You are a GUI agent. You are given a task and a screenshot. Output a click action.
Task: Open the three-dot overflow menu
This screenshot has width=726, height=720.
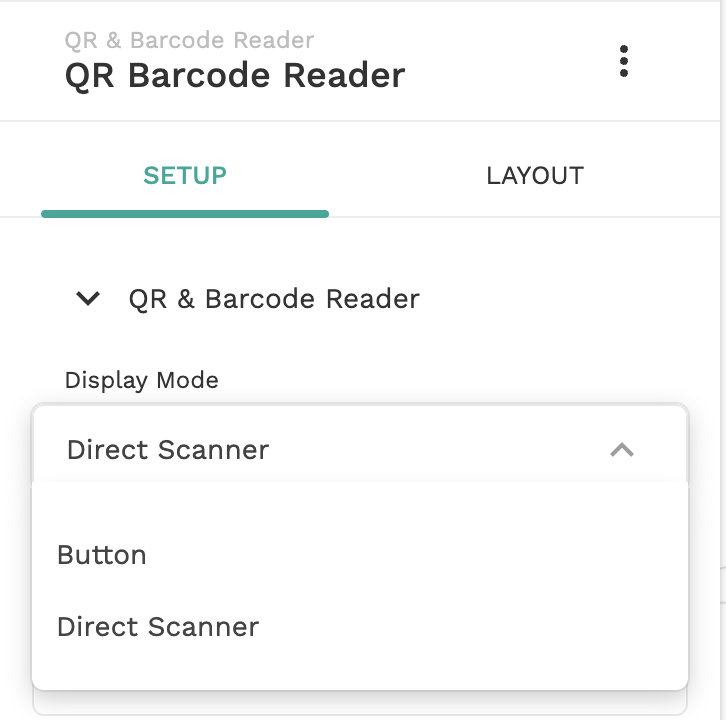point(624,61)
